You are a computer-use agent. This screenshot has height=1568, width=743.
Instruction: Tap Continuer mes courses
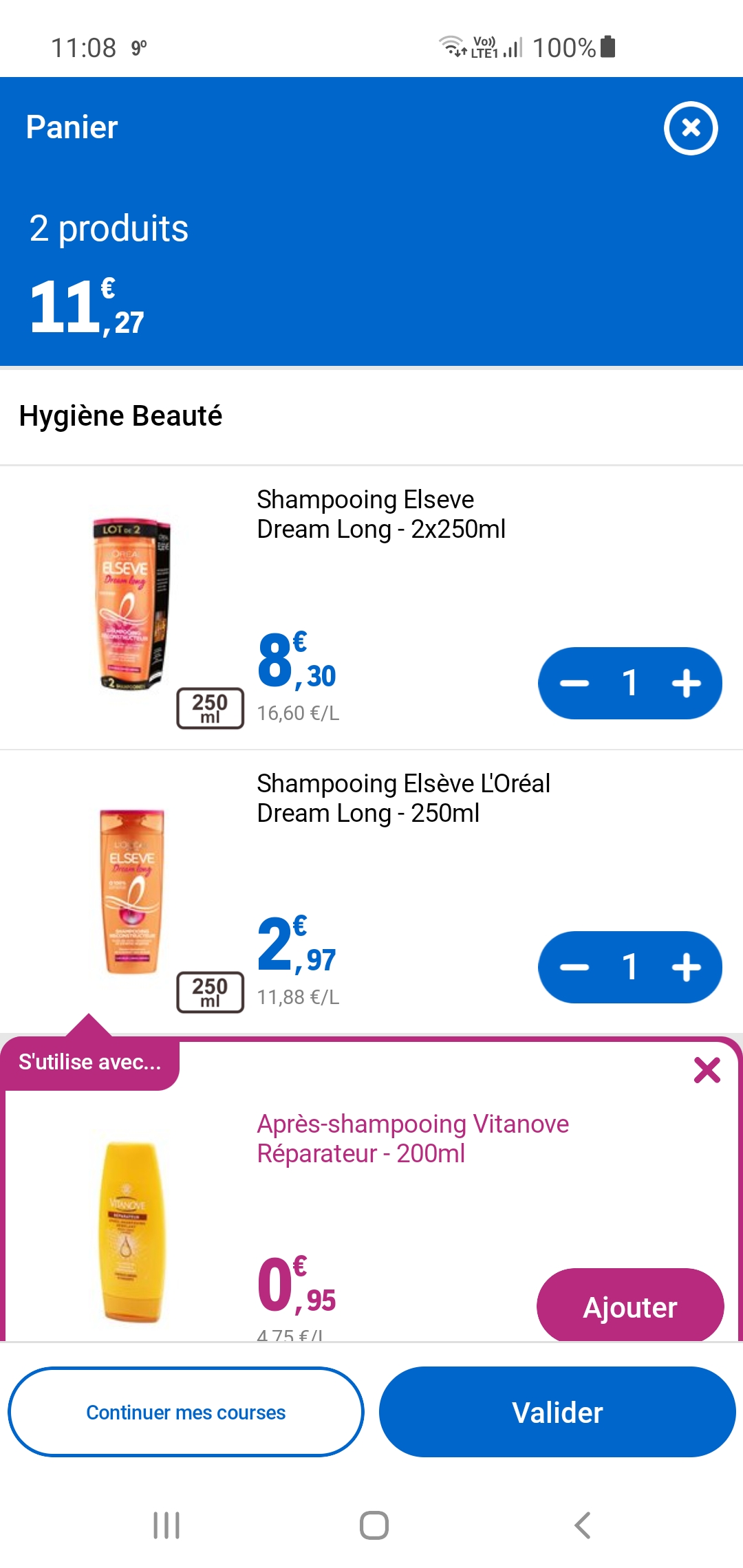point(186,1412)
